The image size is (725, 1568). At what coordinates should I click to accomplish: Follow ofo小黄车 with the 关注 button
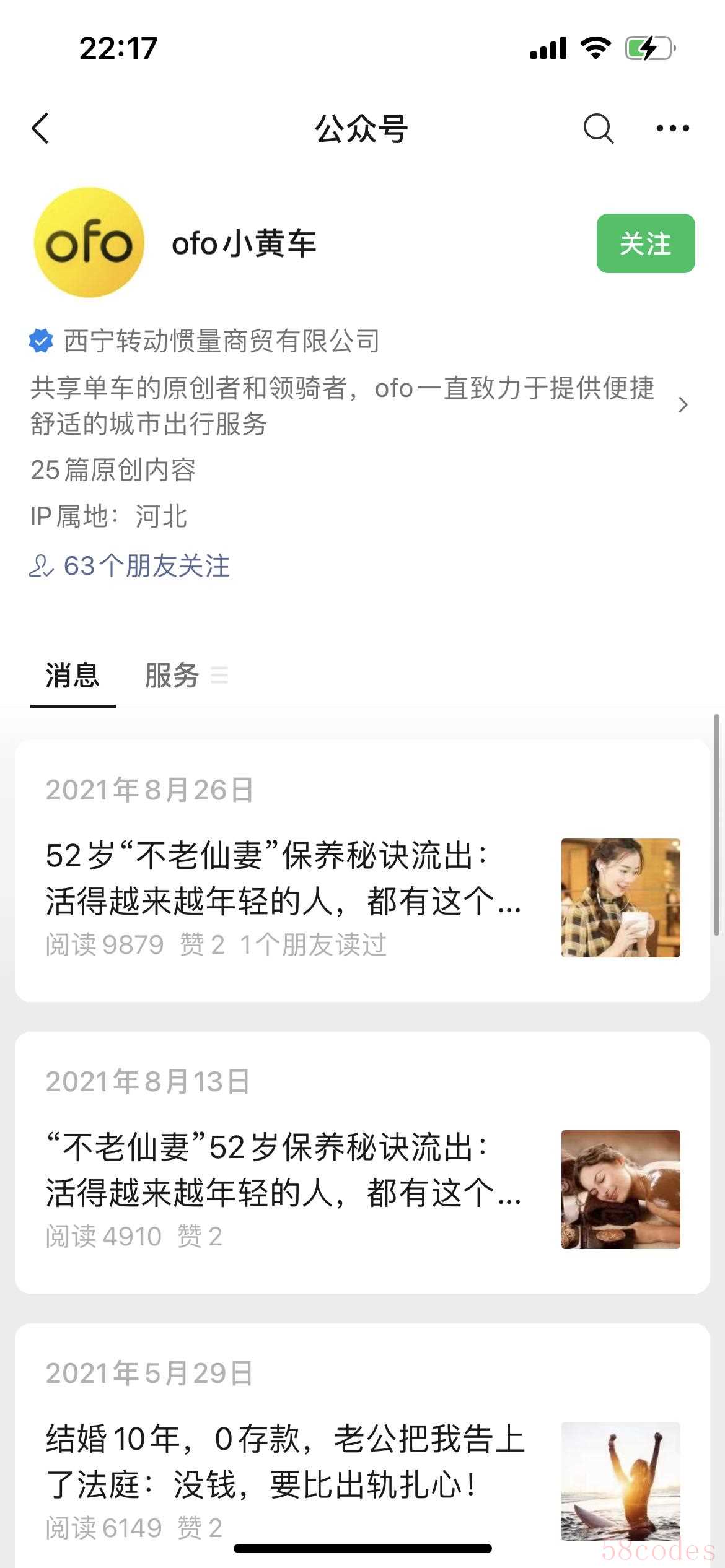pos(645,243)
